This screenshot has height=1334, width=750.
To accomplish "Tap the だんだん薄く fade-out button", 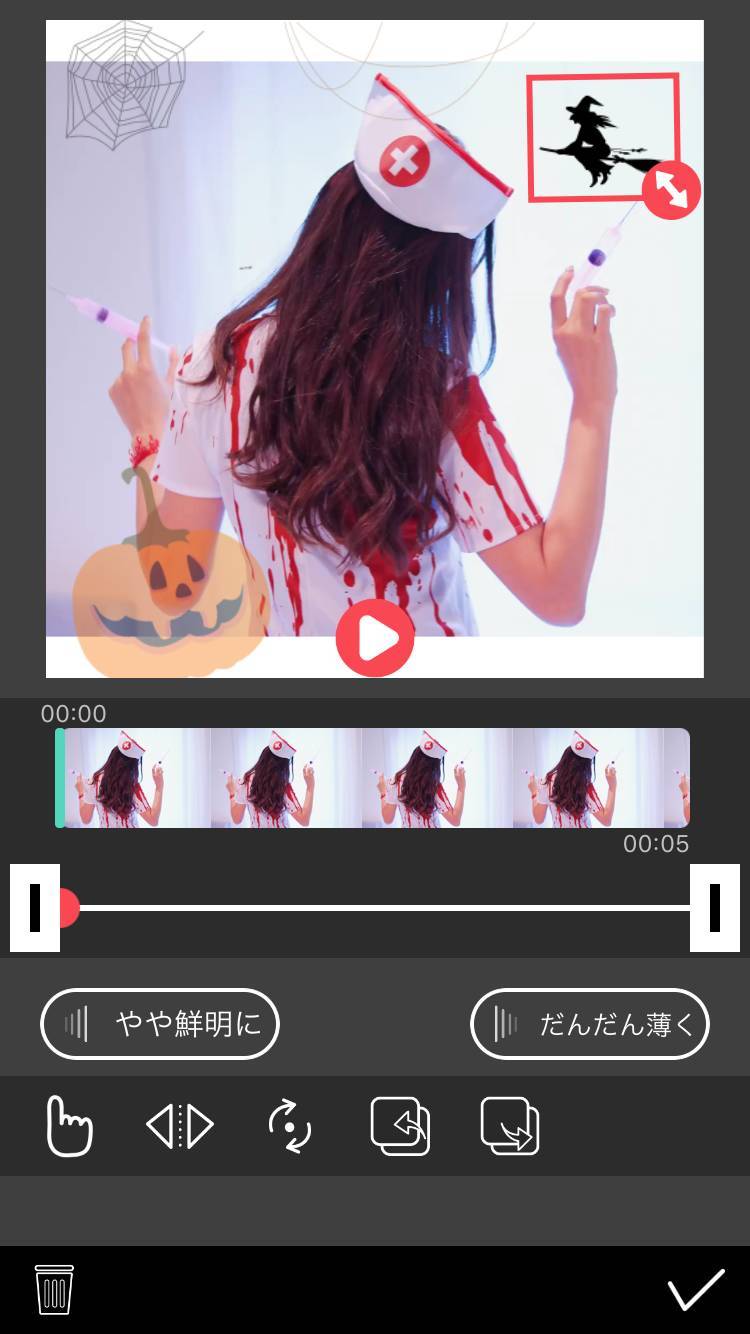I will [589, 1023].
